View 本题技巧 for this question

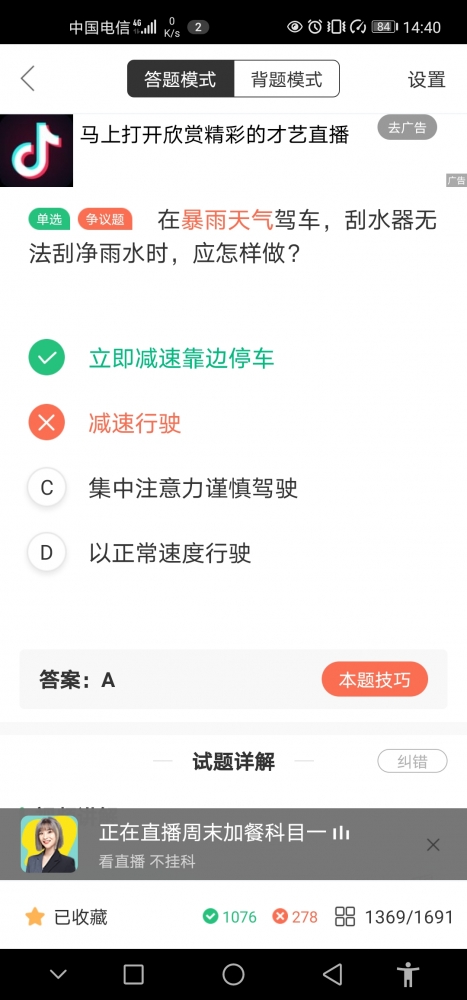tap(374, 680)
